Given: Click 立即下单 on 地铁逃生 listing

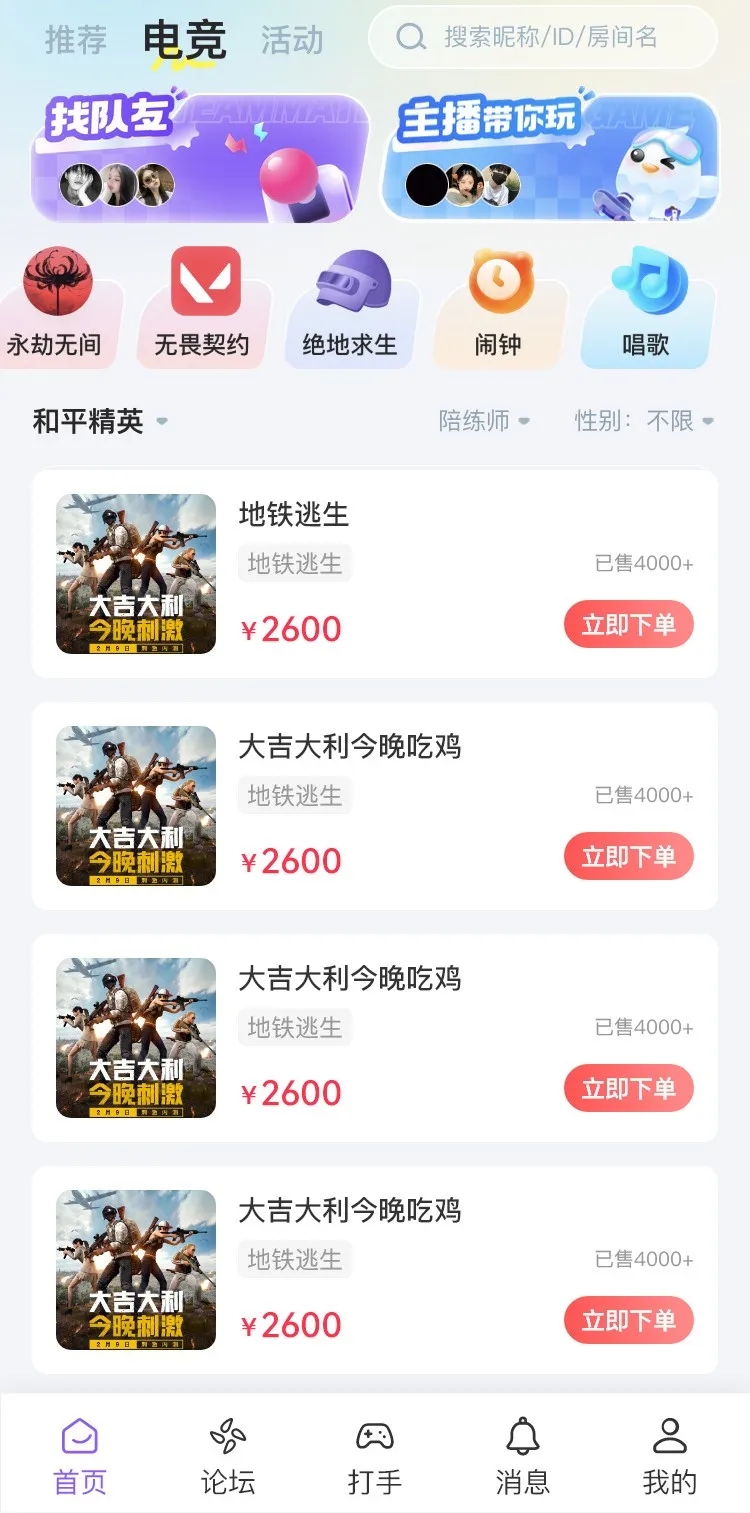Looking at the screenshot, I should point(629,624).
